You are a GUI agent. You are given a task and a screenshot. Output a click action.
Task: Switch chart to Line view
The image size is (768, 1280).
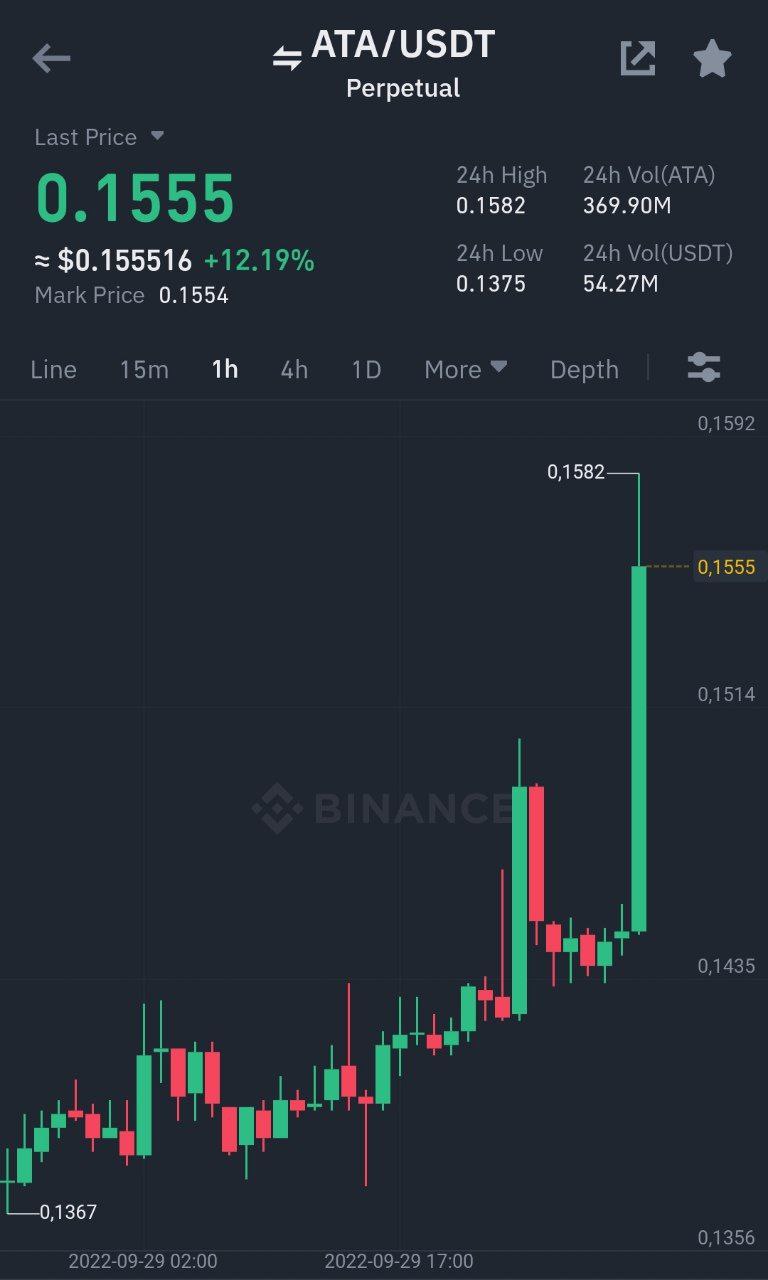[x=54, y=369]
